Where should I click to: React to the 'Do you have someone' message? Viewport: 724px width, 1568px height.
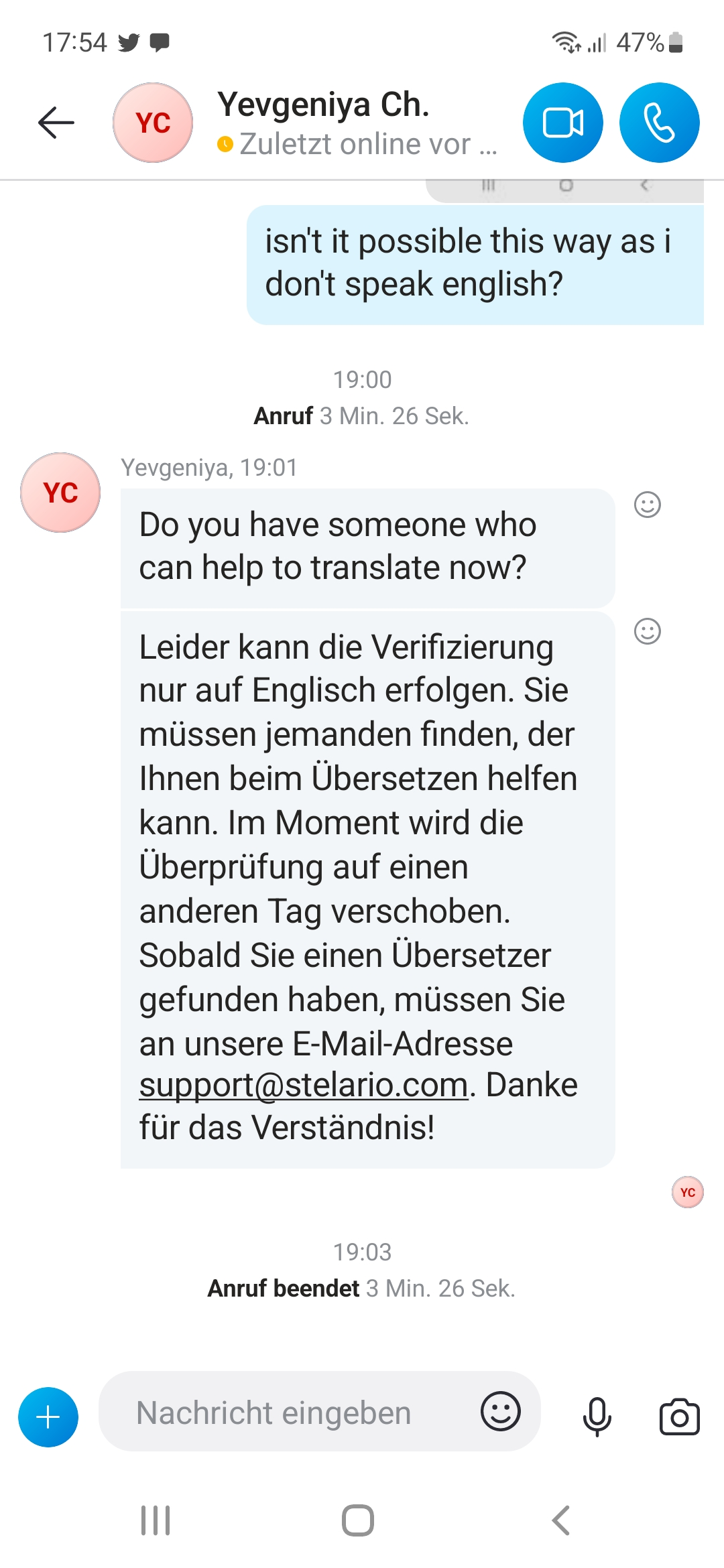point(647,505)
